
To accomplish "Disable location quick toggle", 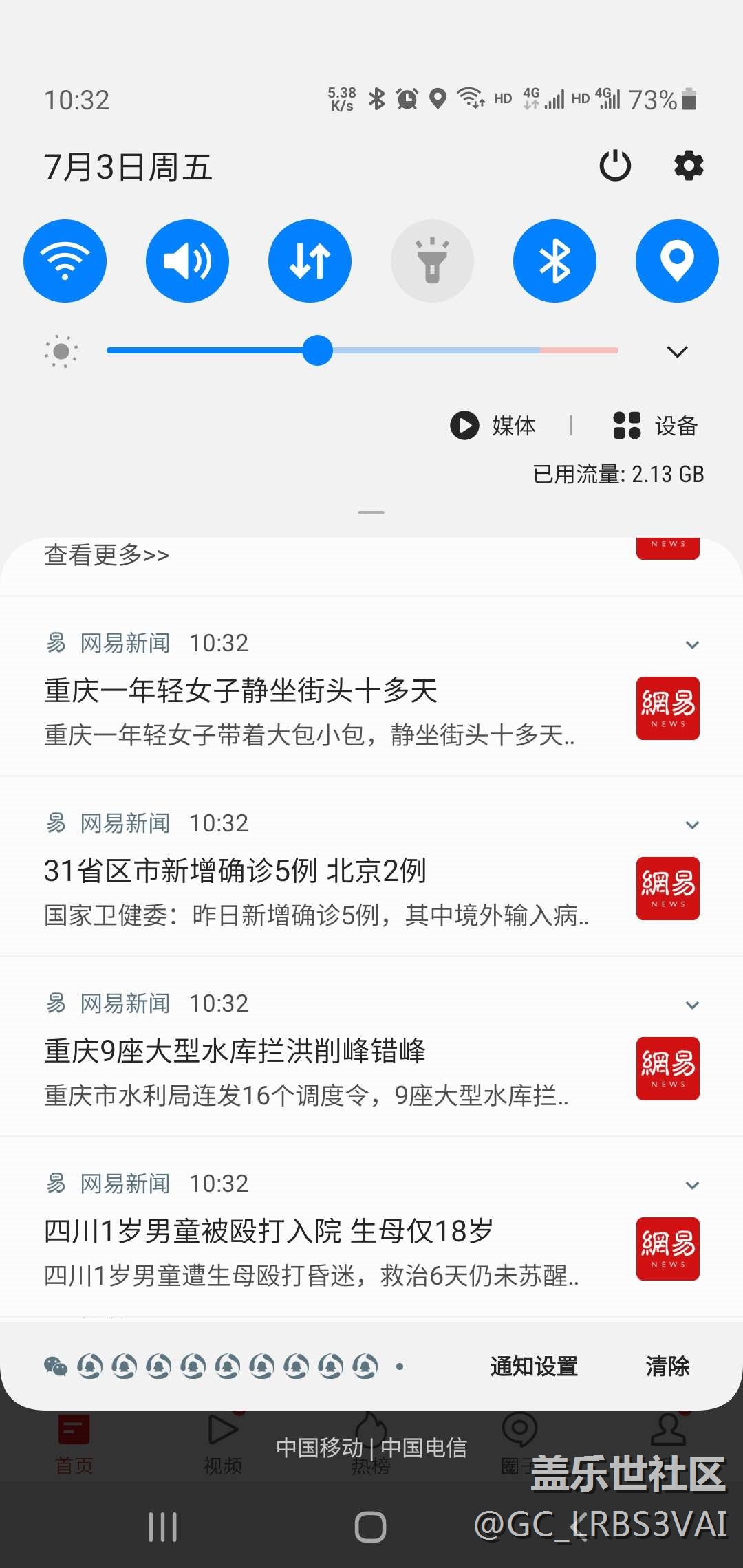I will [677, 261].
